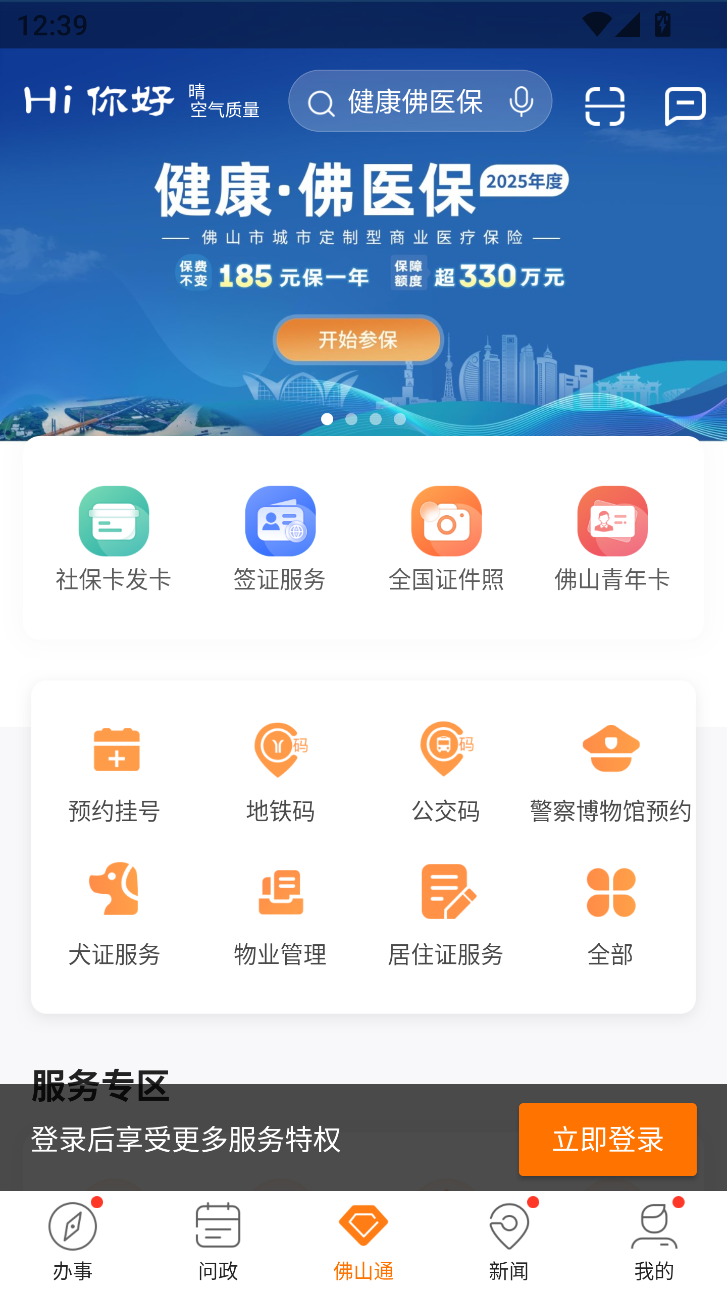
Task: Open 全国证件照 service
Action: (x=446, y=538)
